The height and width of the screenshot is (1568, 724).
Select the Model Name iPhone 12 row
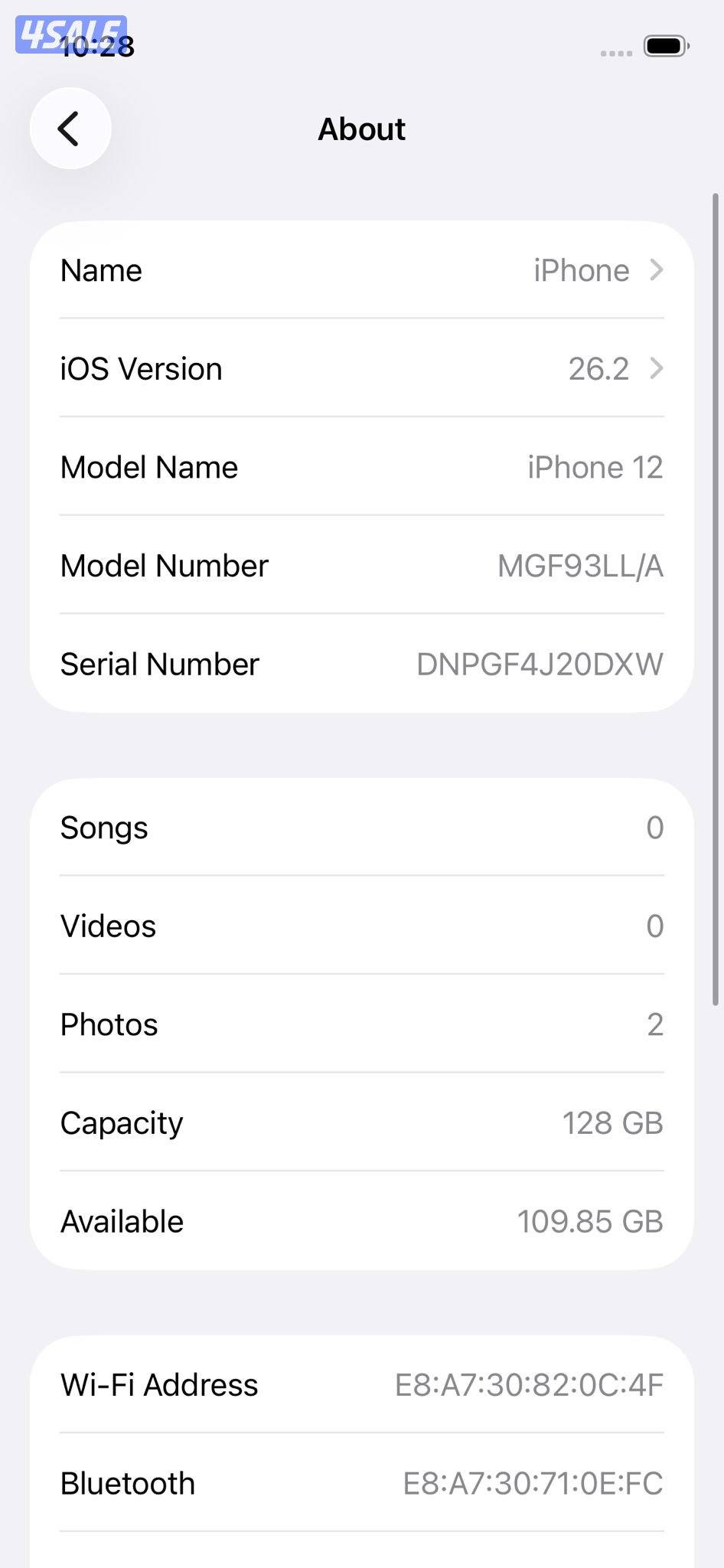tap(362, 467)
